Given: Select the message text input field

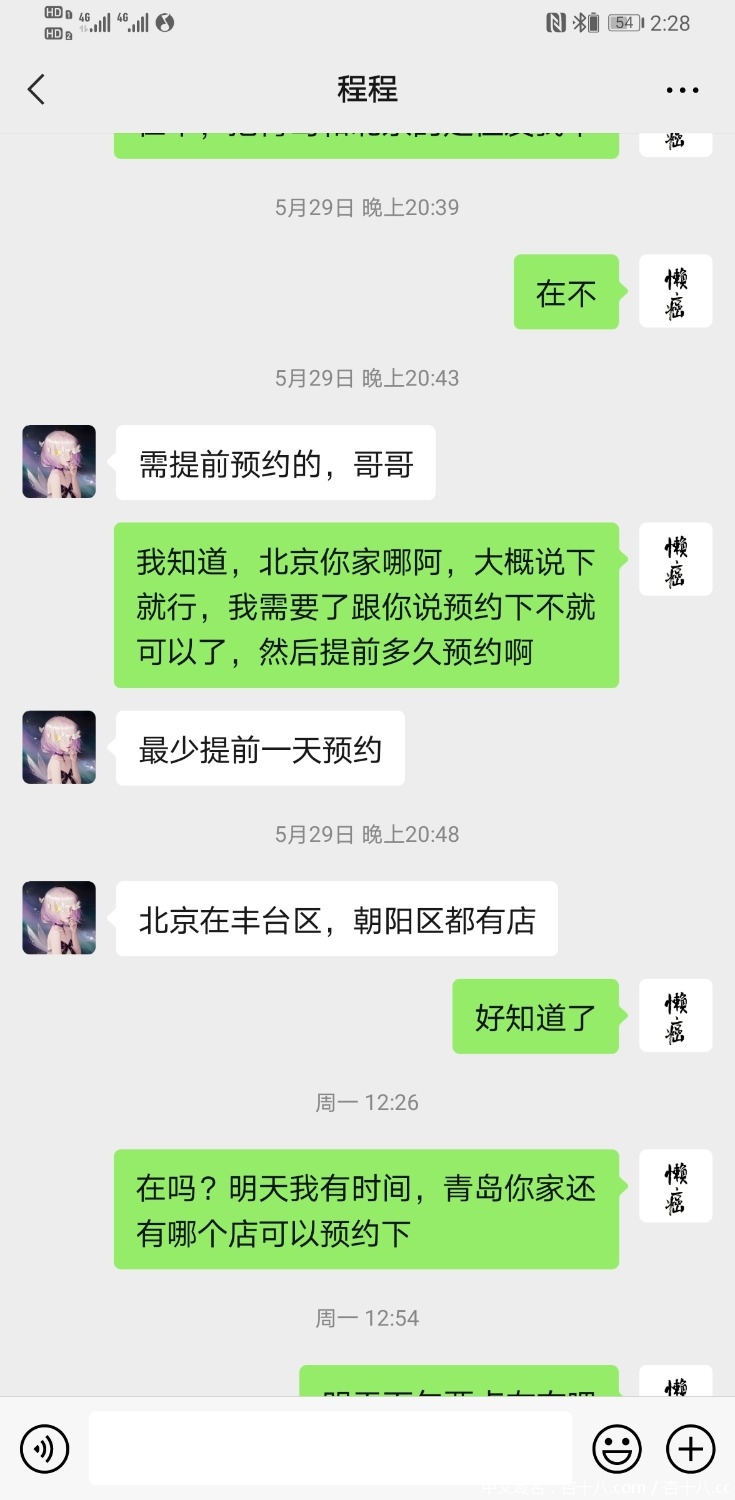Looking at the screenshot, I should coord(330,1447).
